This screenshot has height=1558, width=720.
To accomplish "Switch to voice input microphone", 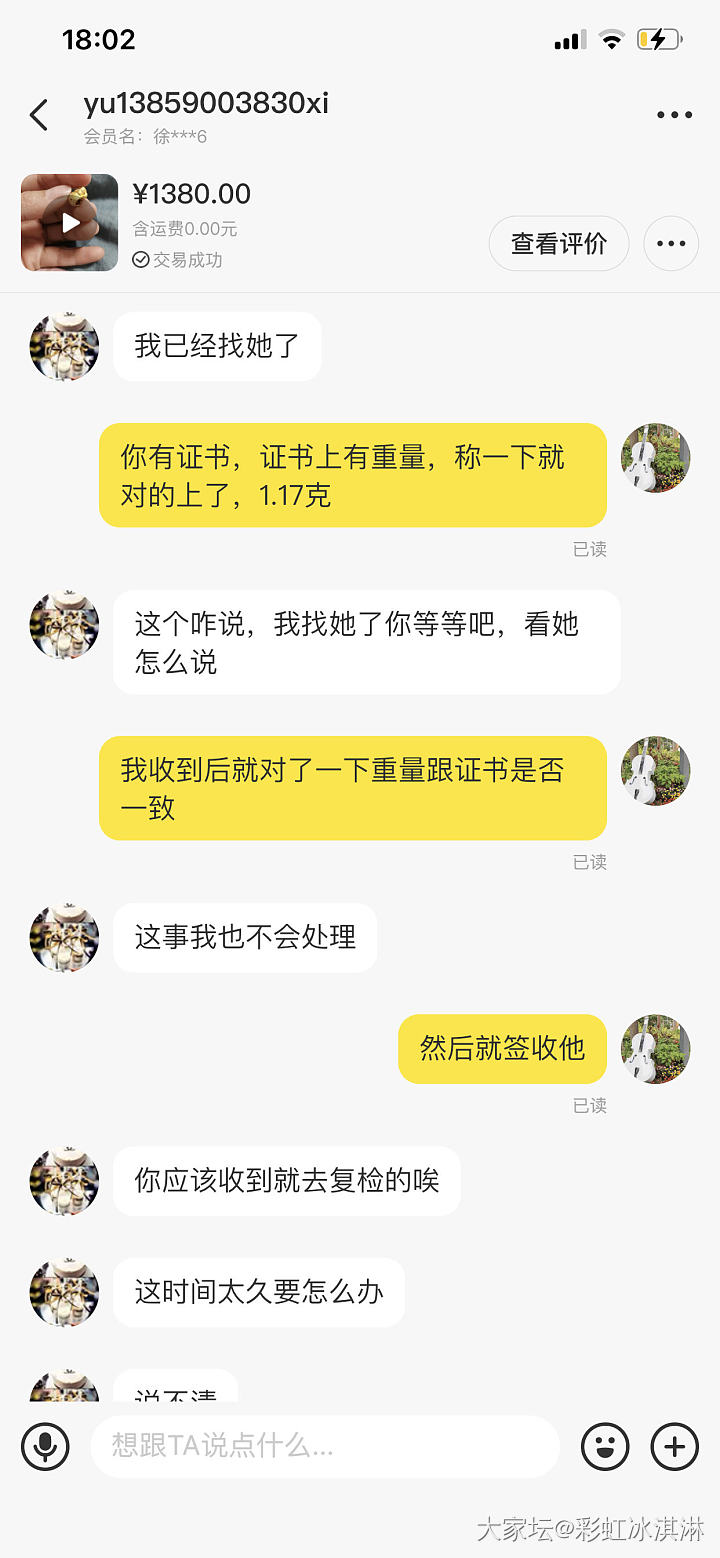I will tap(45, 1446).
